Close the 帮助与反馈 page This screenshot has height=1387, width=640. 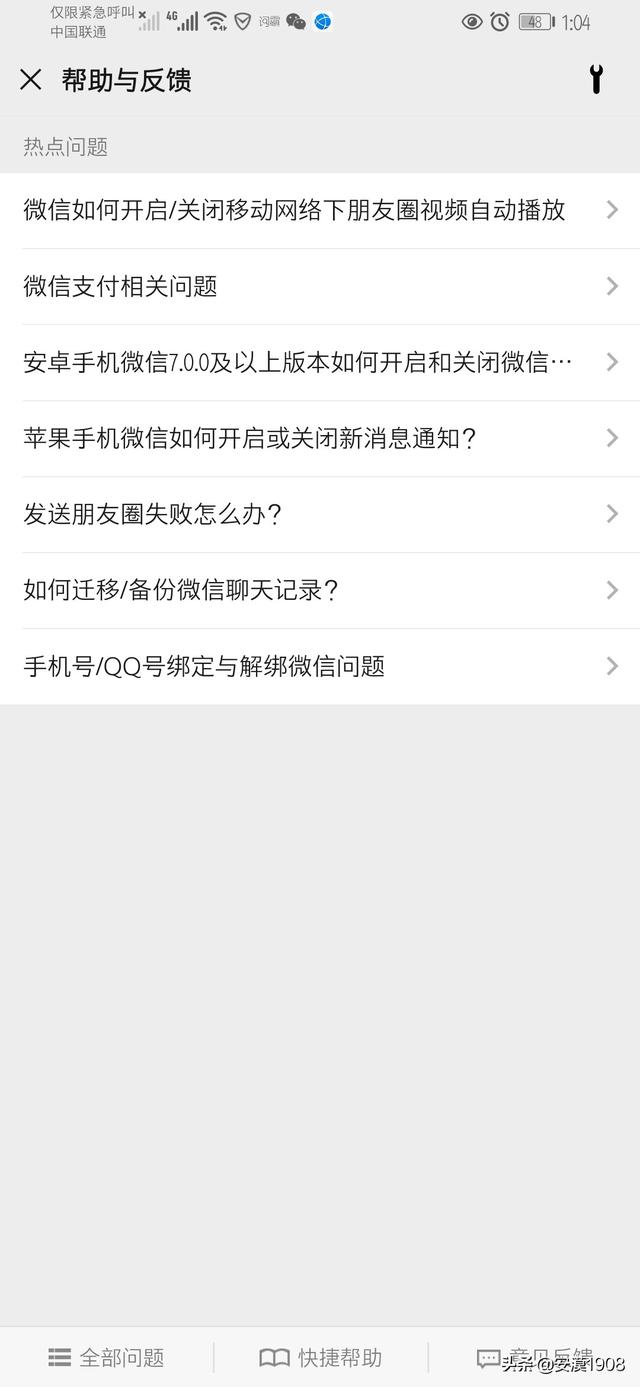31,80
